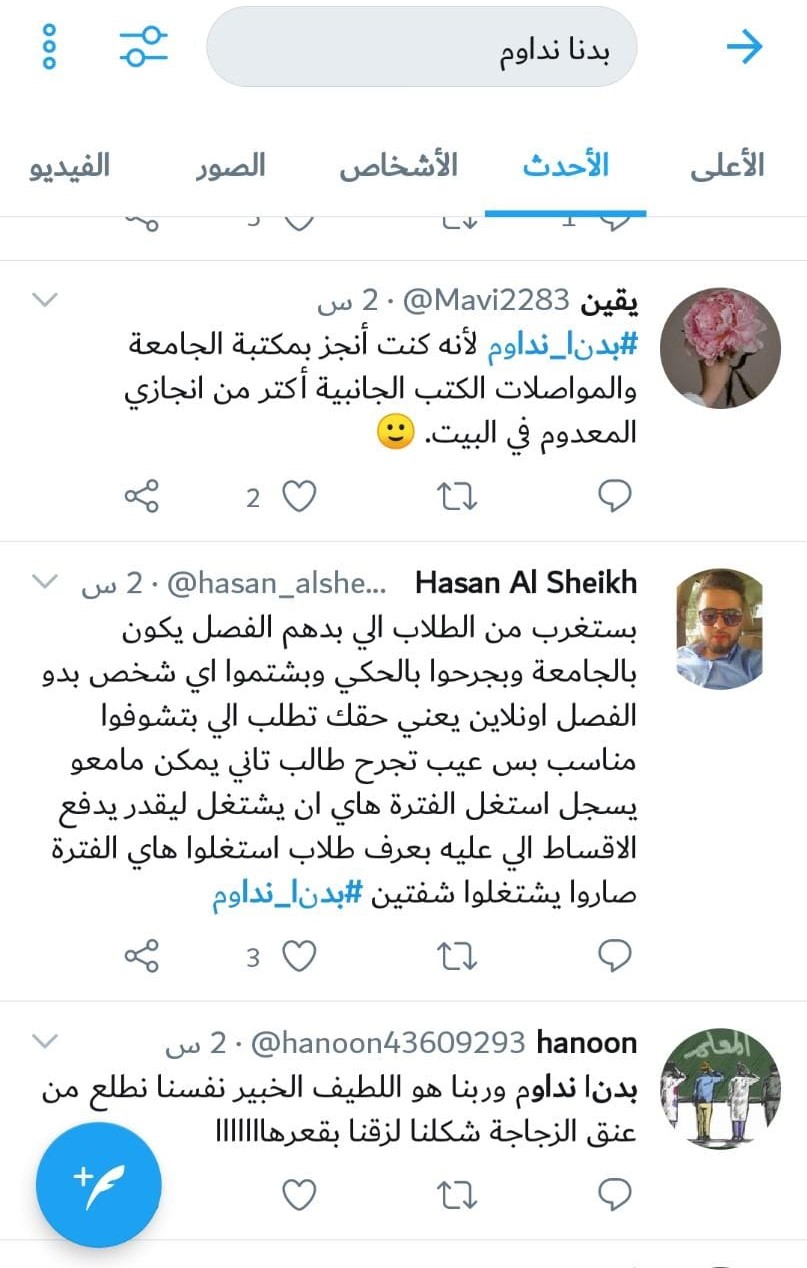Open the profile photo of Hasan Al Sheikh
Image resolution: width=807 pixels, height=1268 pixels.
[x=719, y=629]
